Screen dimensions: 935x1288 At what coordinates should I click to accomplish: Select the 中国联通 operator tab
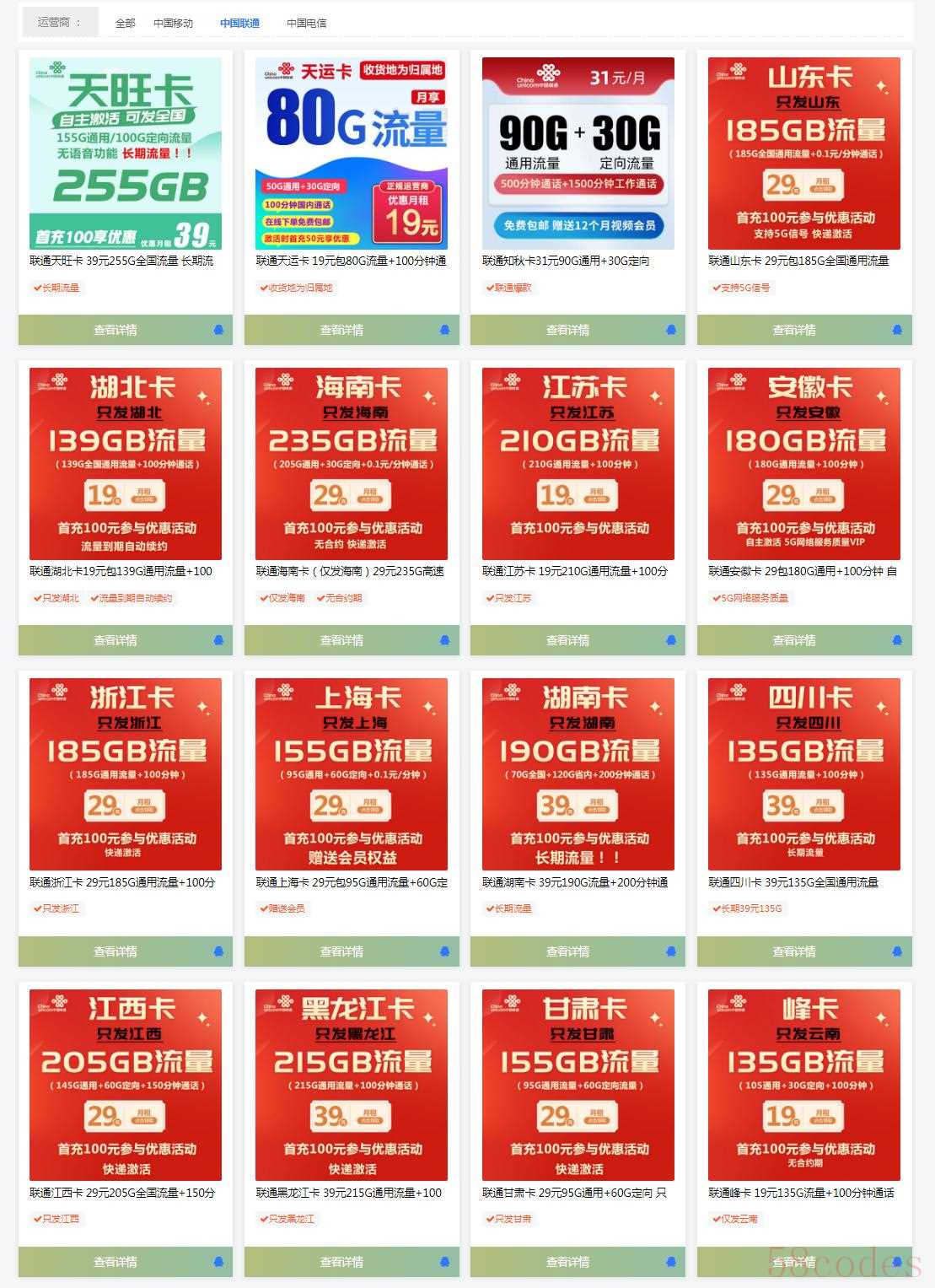(239, 24)
